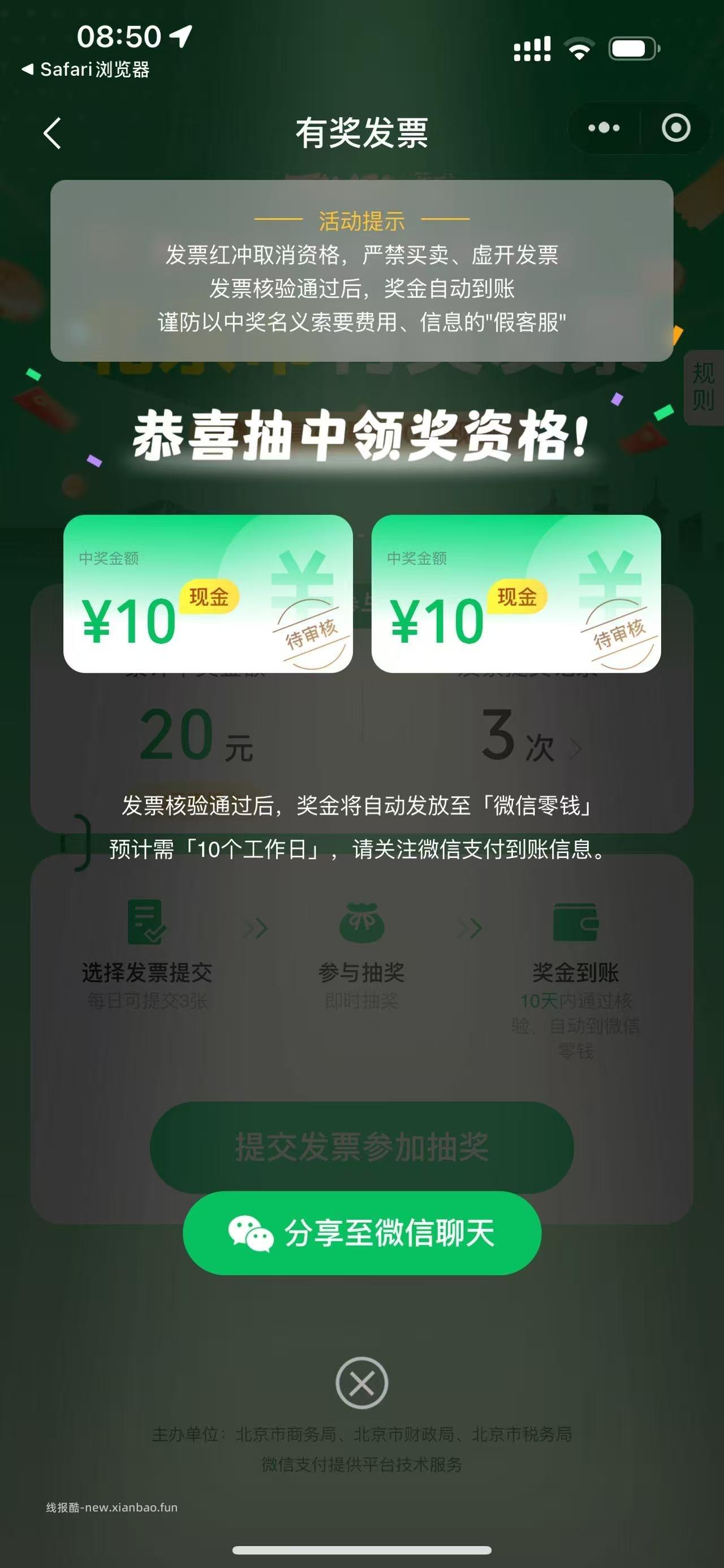Tap the circular X close icon
Image resolution: width=724 pixels, height=1568 pixels.
pos(361,1381)
